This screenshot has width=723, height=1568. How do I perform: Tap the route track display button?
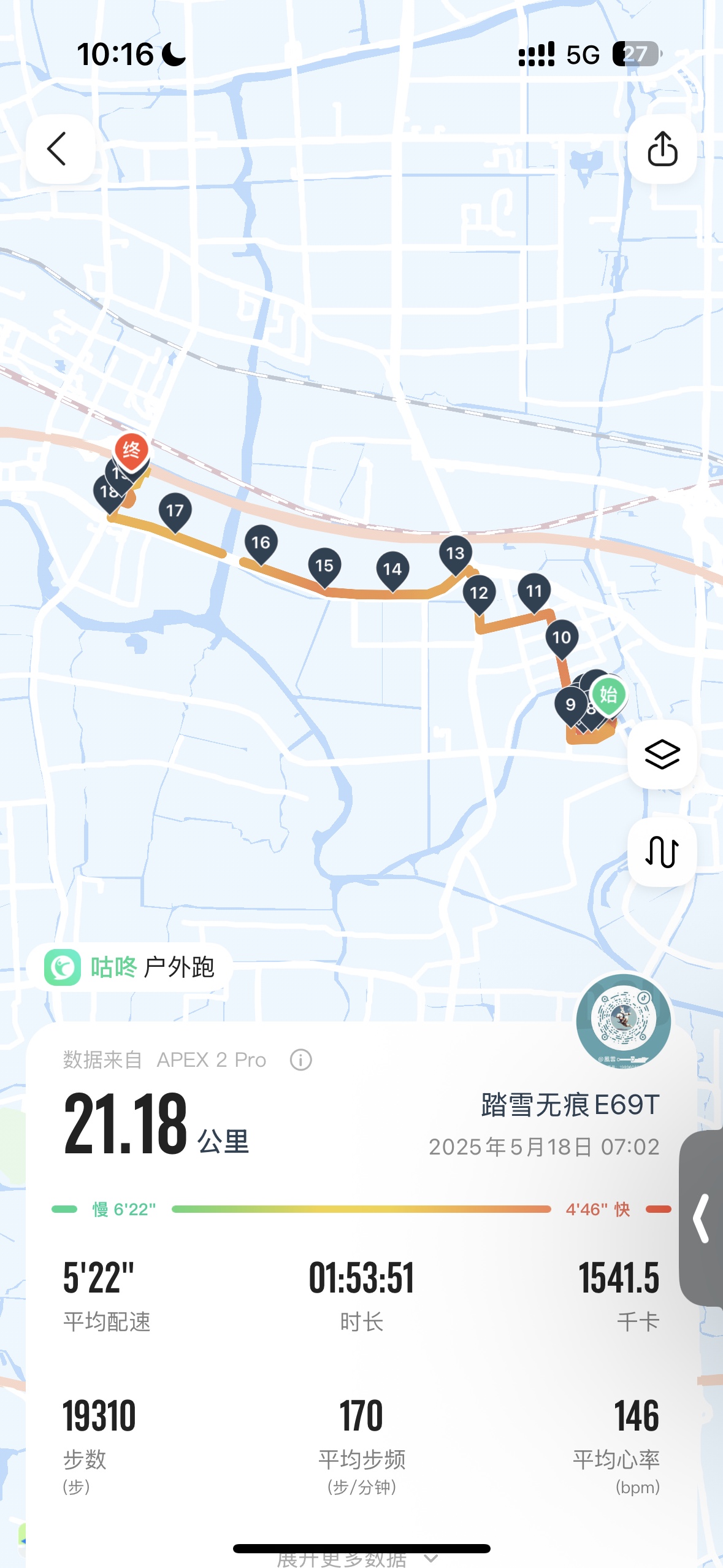coord(662,851)
